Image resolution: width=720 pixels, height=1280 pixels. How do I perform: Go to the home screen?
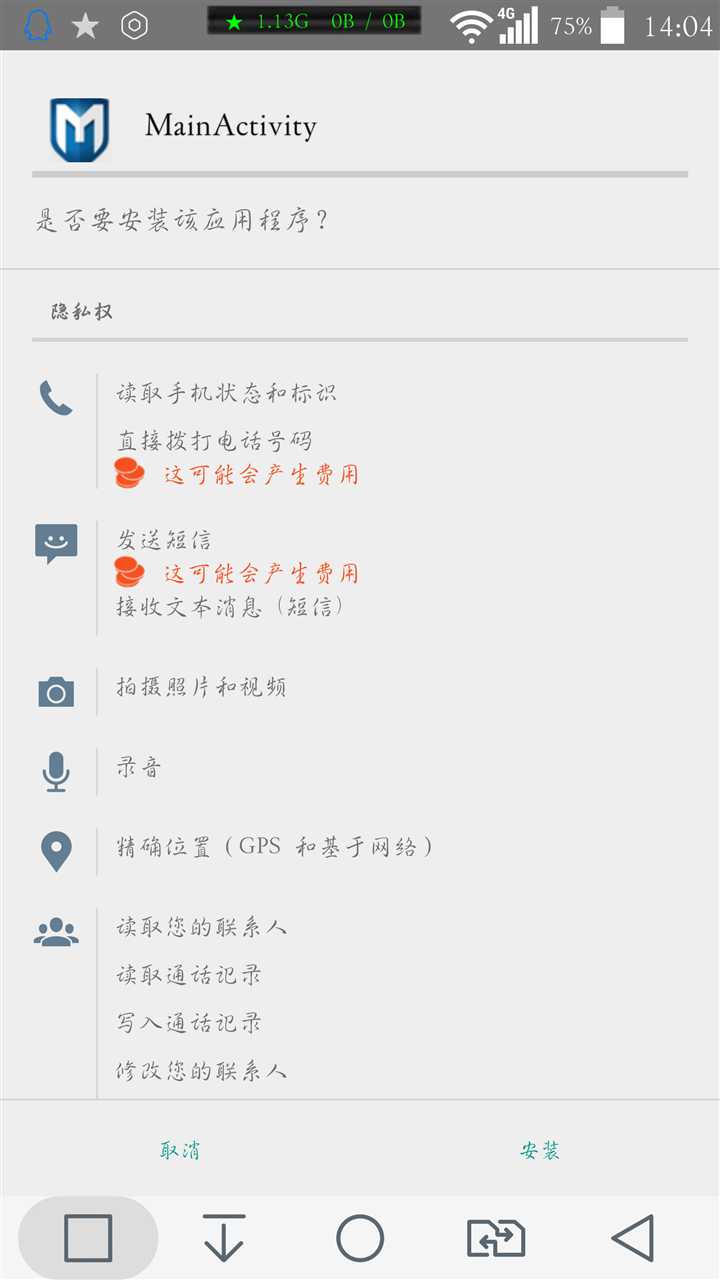[x=360, y=1238]
